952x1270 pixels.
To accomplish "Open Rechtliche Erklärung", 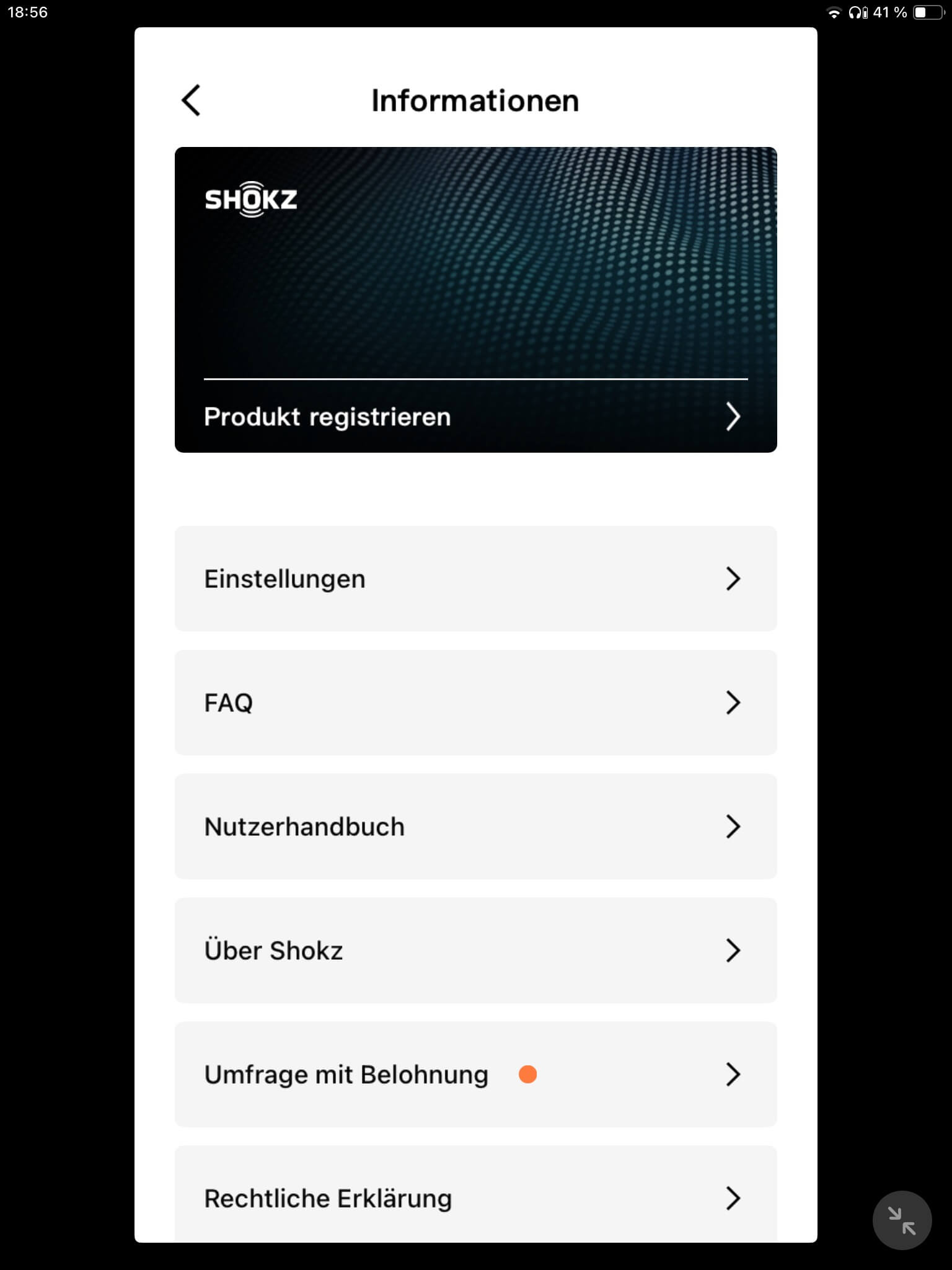I will point(475,1197).
